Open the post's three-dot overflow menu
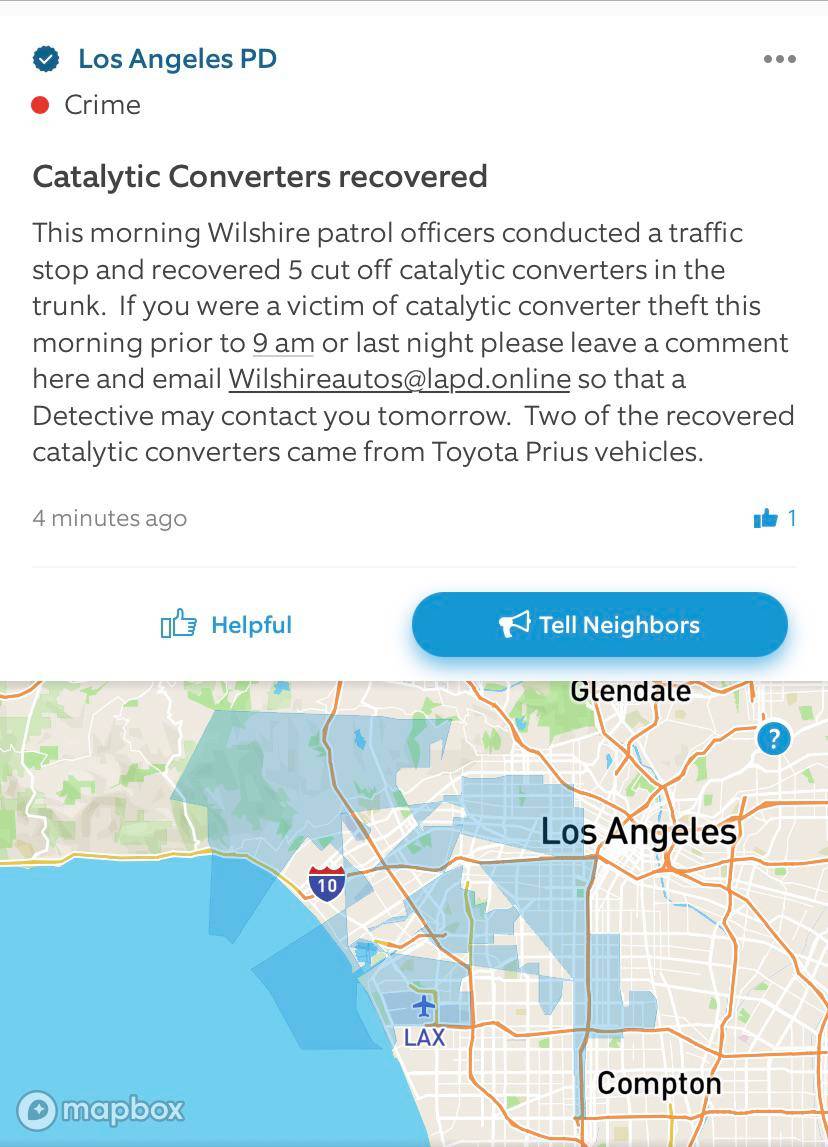This screenshot has width=828, height=1147. [x=779, y=59]
